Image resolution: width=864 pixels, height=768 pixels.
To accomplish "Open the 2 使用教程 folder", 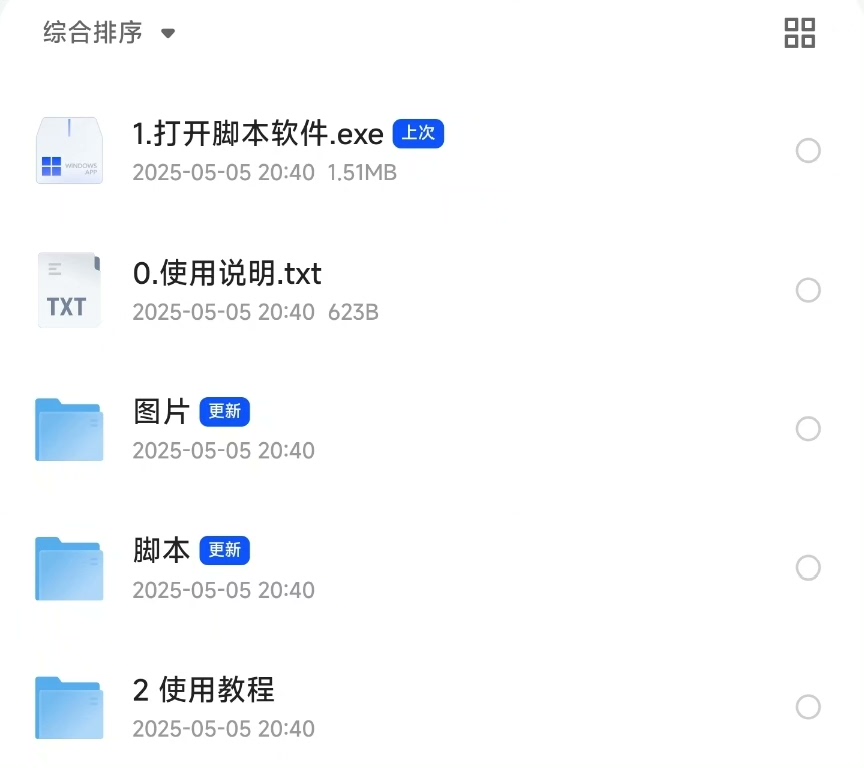I will pyautogui.click(x=204, y=690).
